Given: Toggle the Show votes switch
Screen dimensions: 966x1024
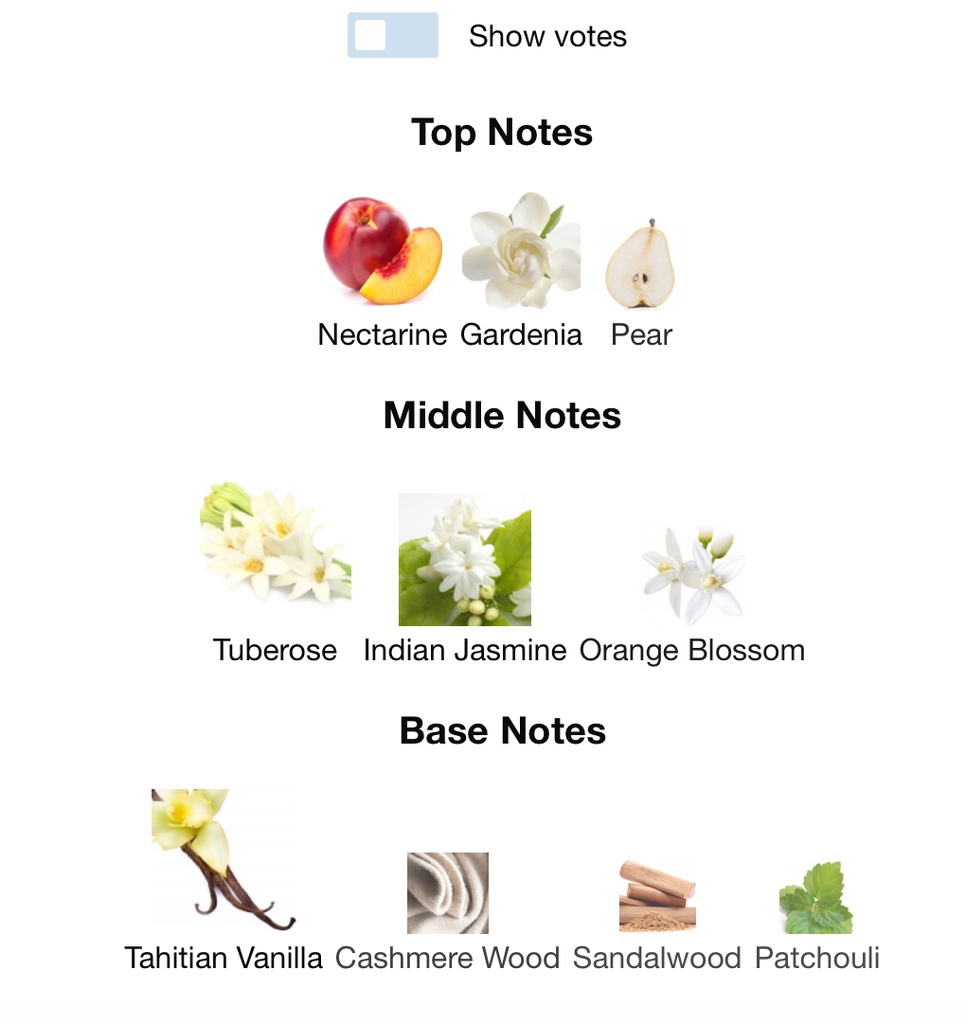Looking at the screenshot, I should (x=392, y=35).
